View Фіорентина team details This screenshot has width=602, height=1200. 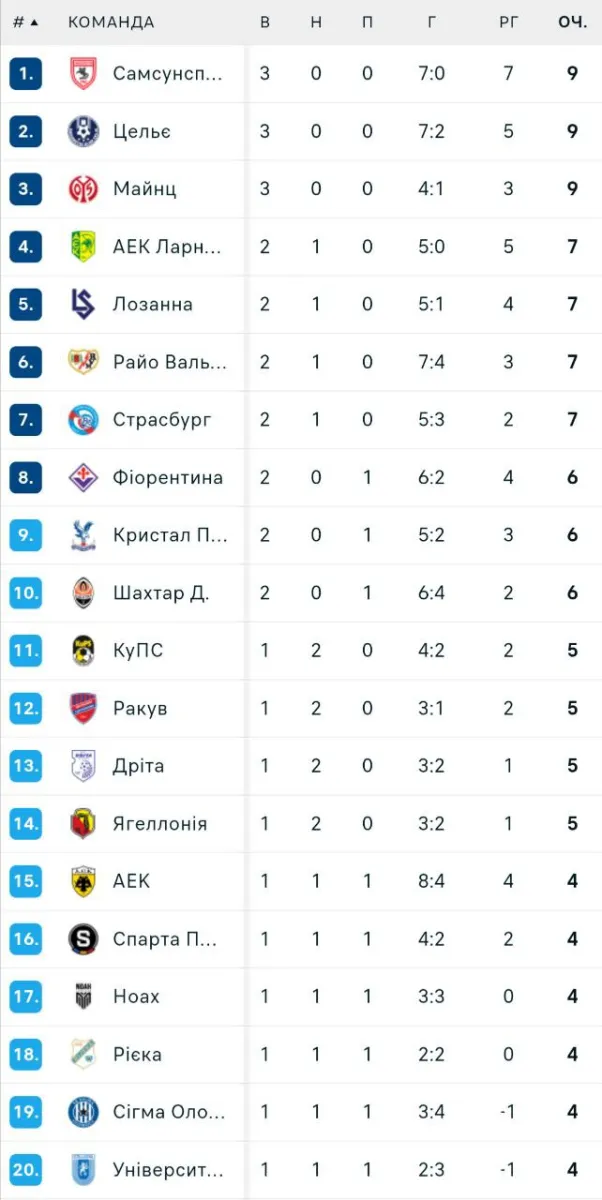(x=167, y=478)
